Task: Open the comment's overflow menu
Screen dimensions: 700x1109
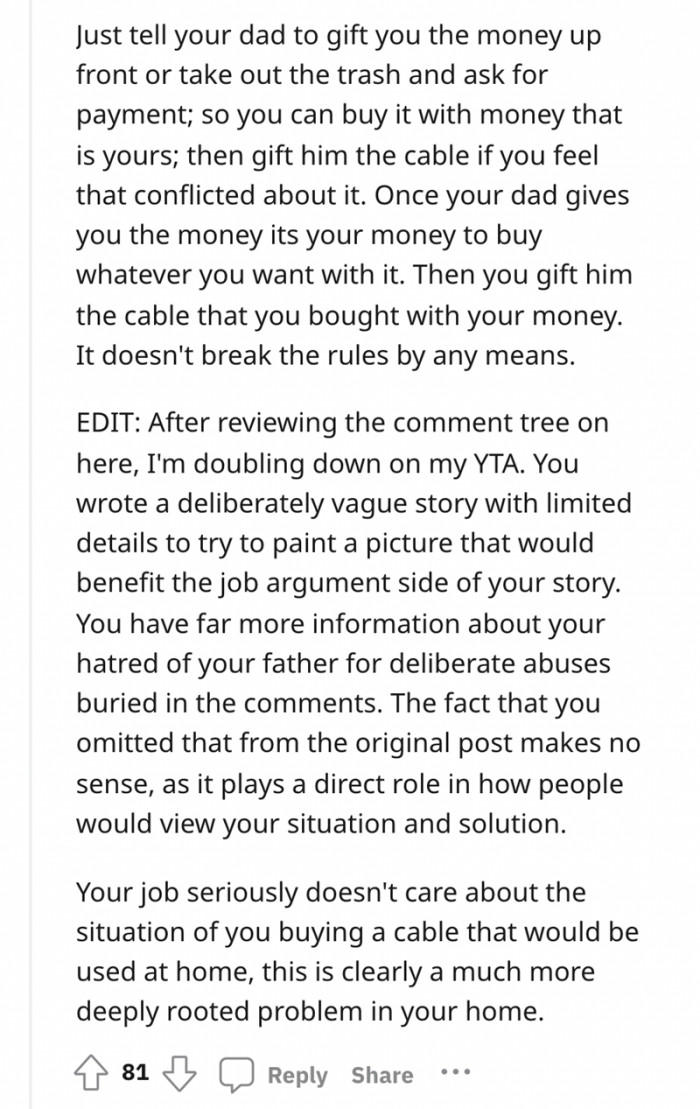Action: tap(454, 1072)
